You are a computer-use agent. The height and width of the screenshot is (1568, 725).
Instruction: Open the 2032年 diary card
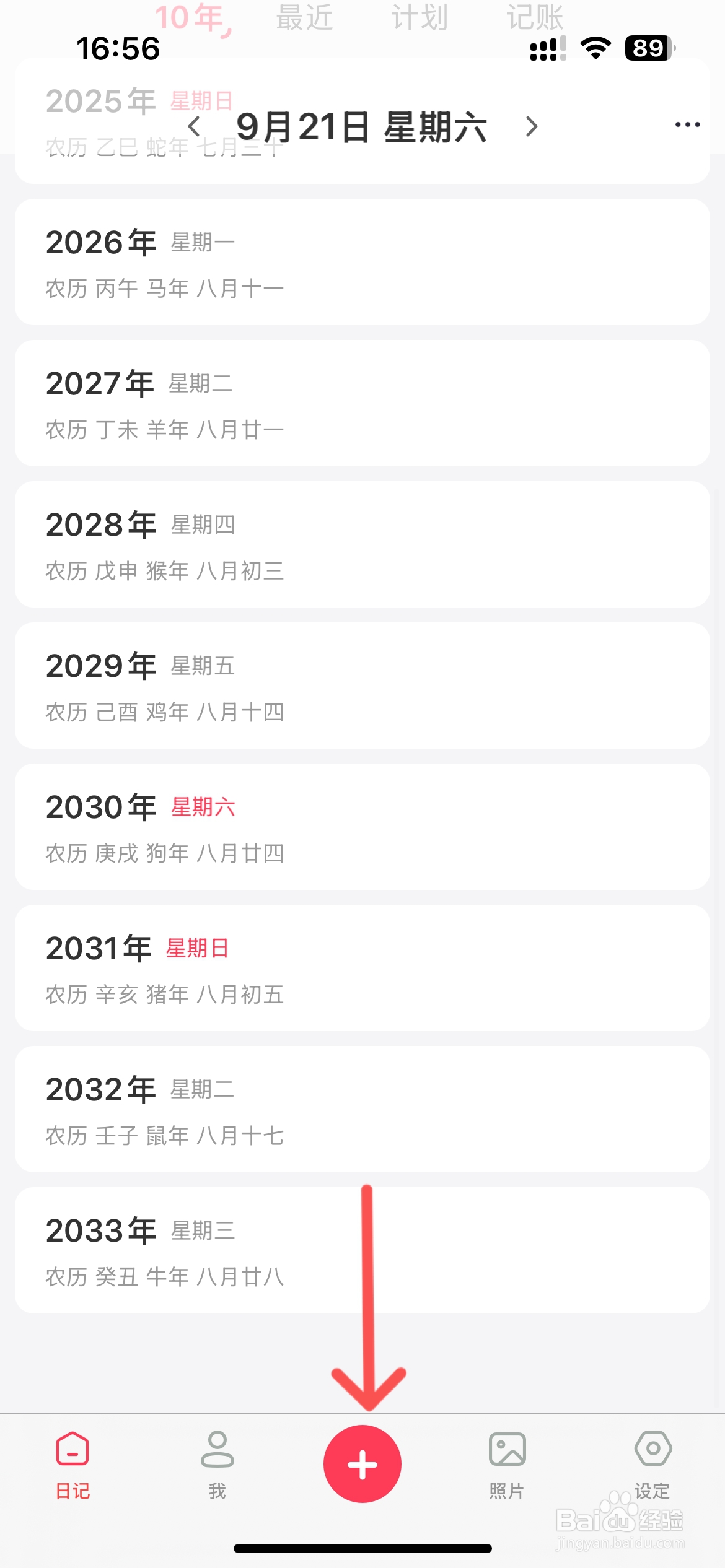[x=362, y=1109]
